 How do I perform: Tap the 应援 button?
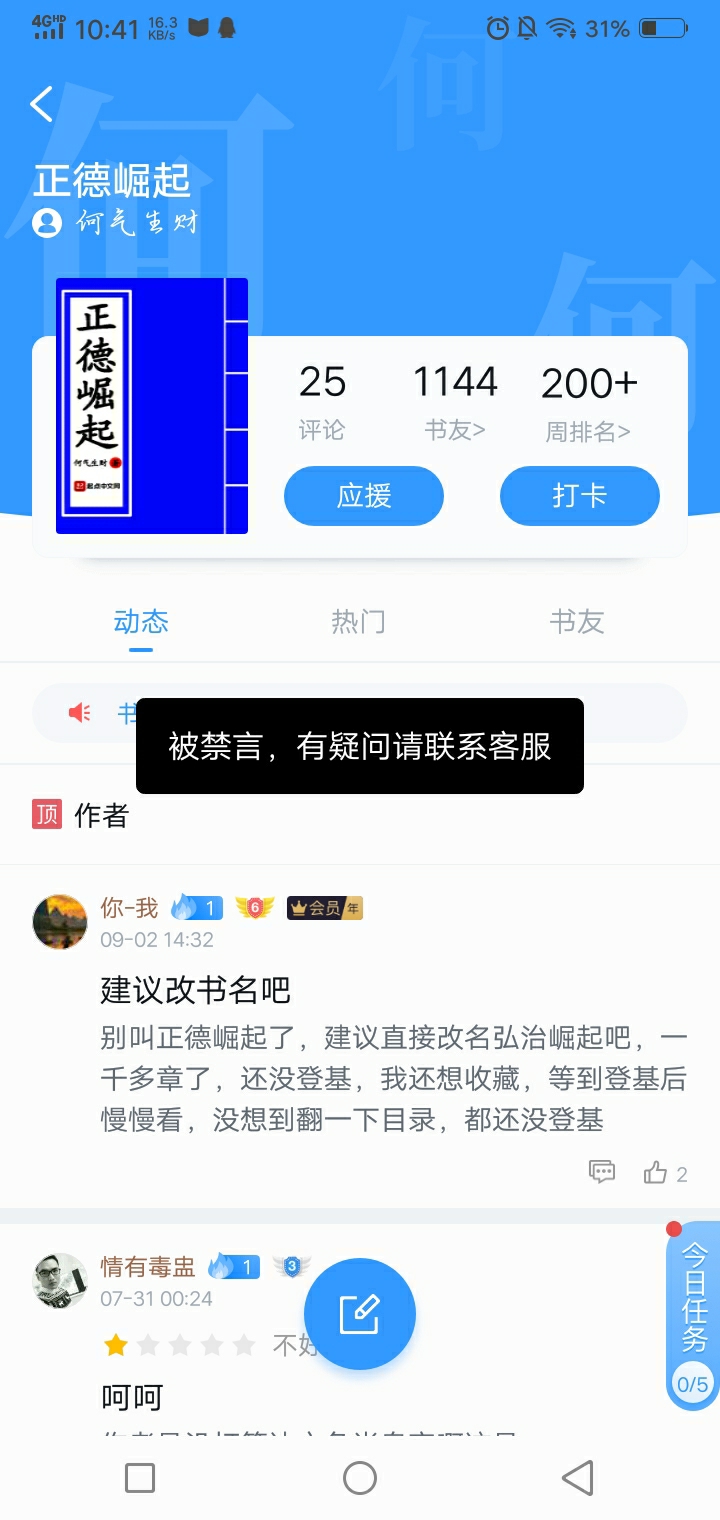click(x=363, y=496)
